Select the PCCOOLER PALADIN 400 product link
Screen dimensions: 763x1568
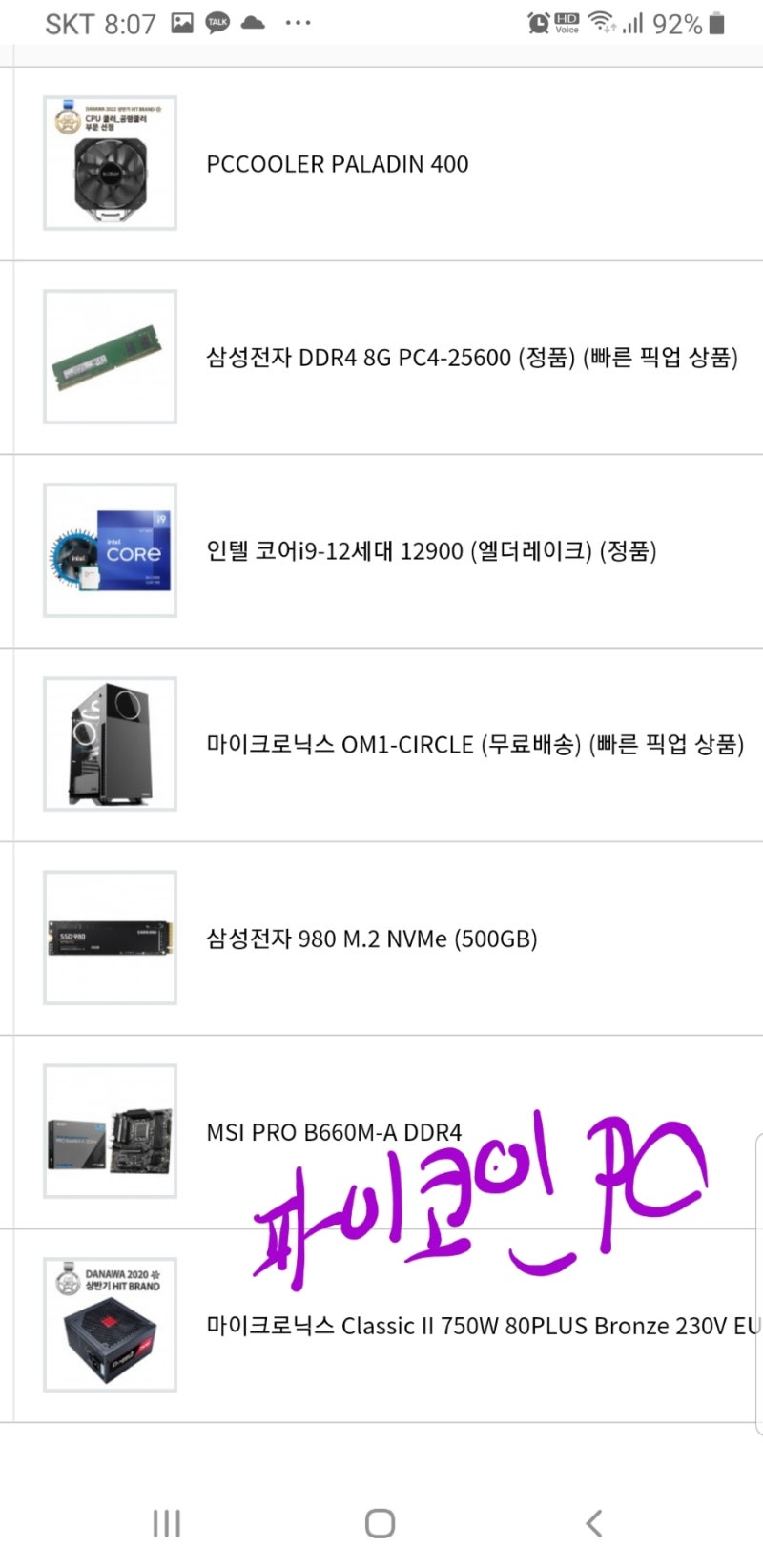tap(338, 164)
